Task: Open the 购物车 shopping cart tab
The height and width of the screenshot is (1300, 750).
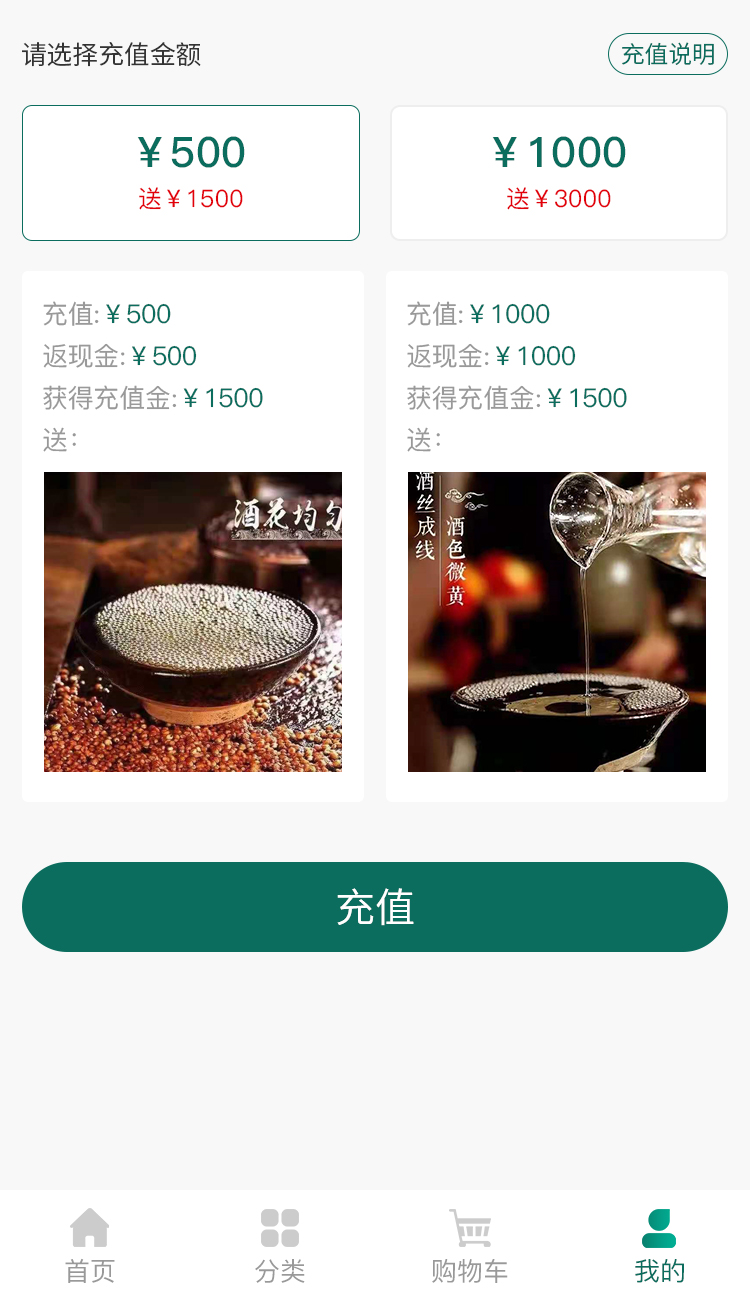Action: tap(469, 1245)
